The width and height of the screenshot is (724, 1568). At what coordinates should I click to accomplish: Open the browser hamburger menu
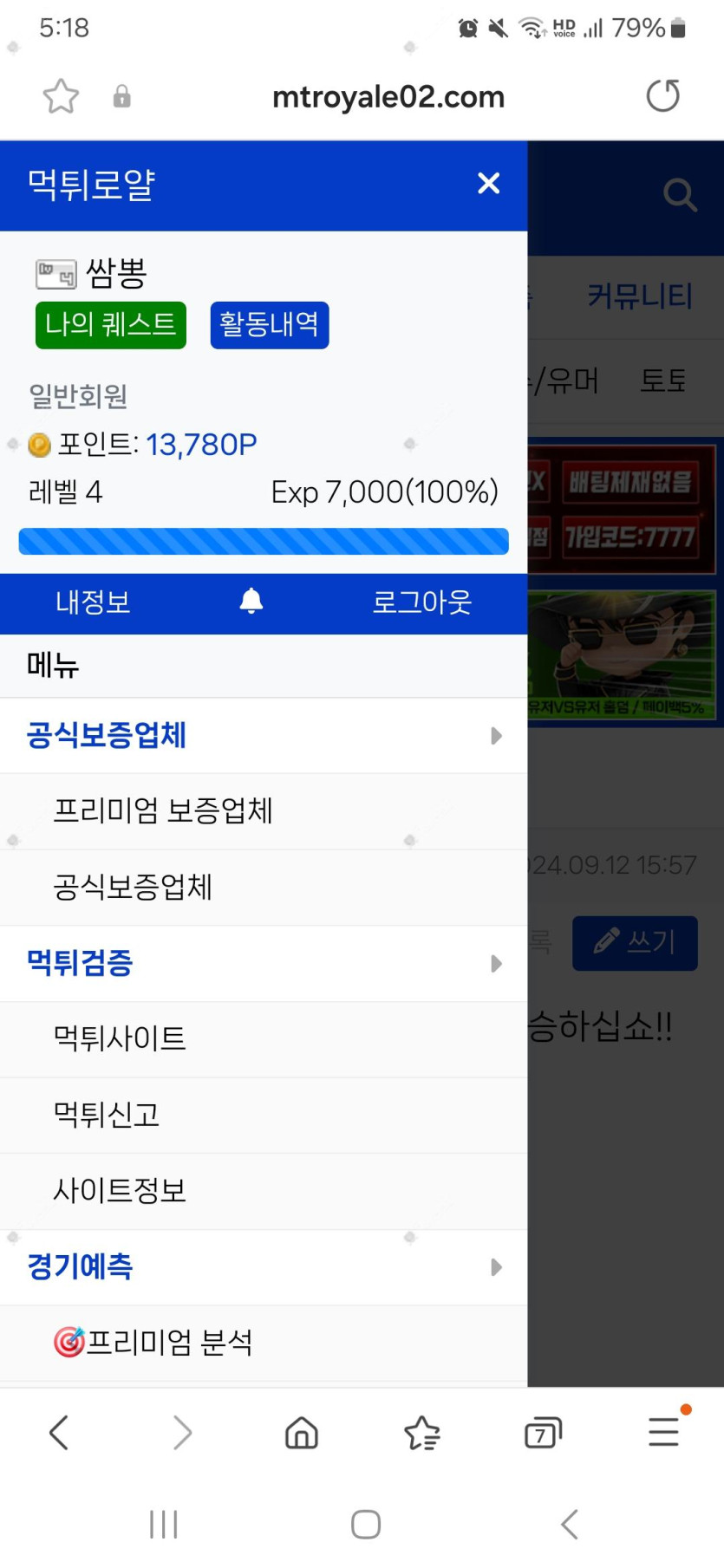663,1433
